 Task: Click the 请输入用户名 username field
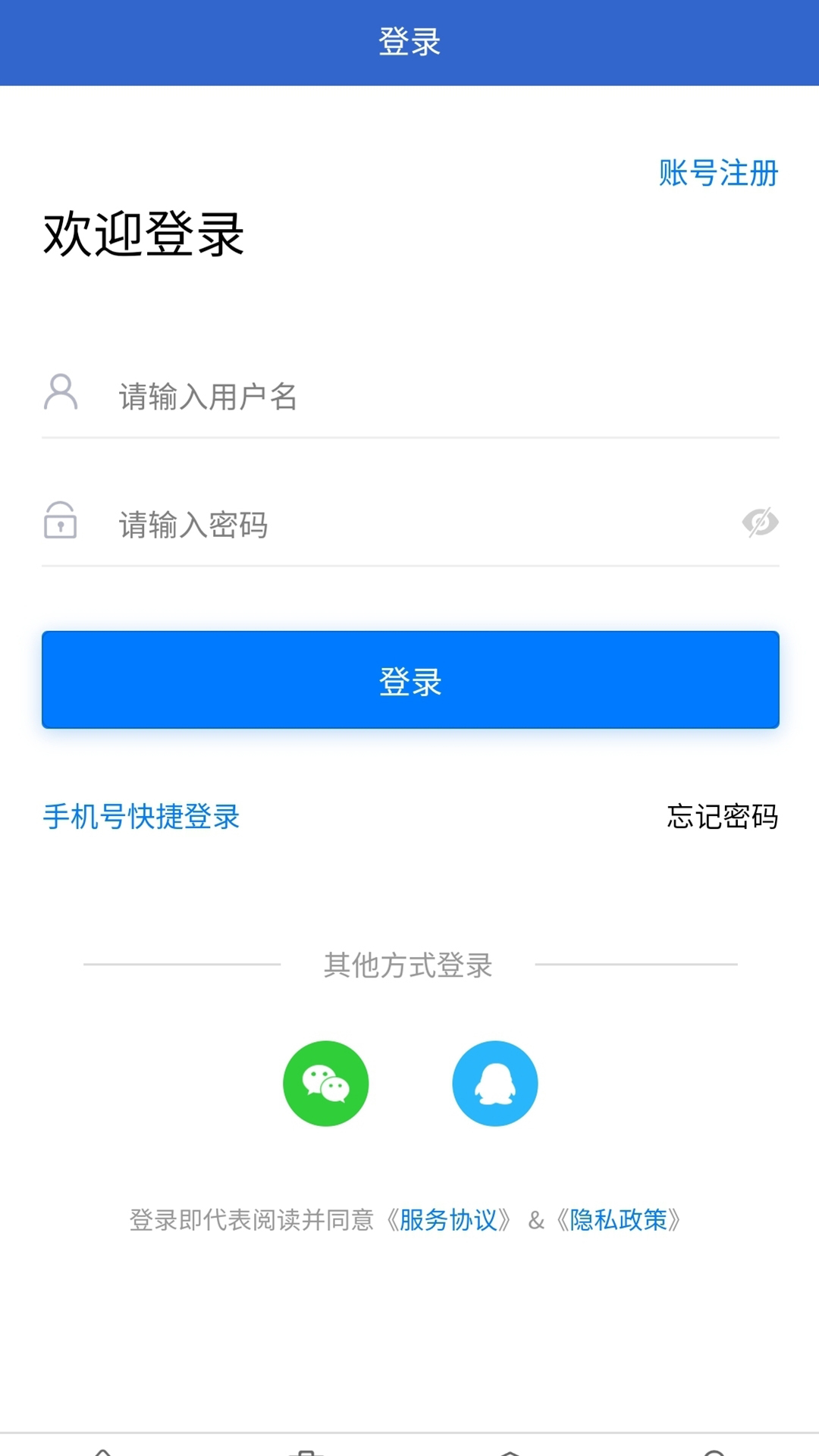tap(379, 395)
